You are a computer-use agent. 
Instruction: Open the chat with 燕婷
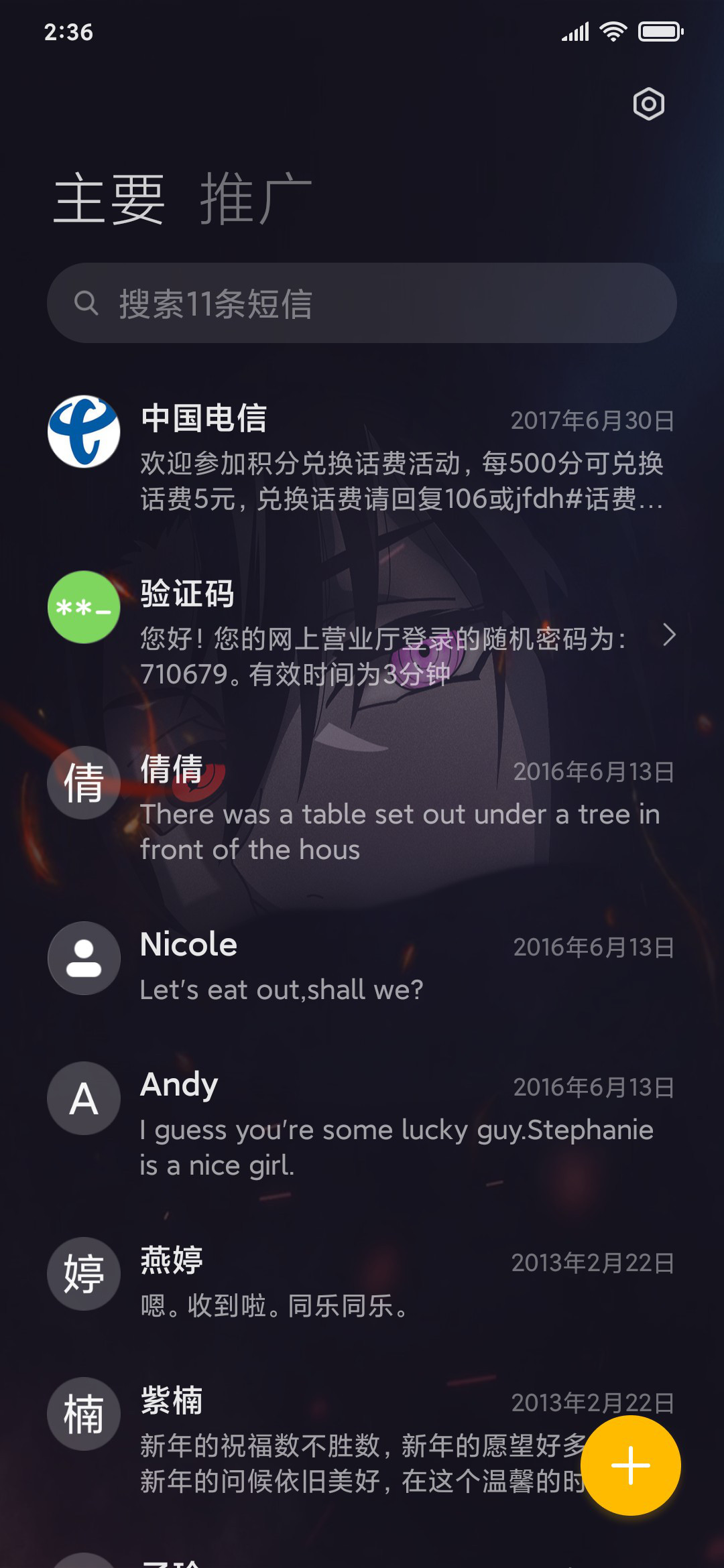coord(362,1281)
